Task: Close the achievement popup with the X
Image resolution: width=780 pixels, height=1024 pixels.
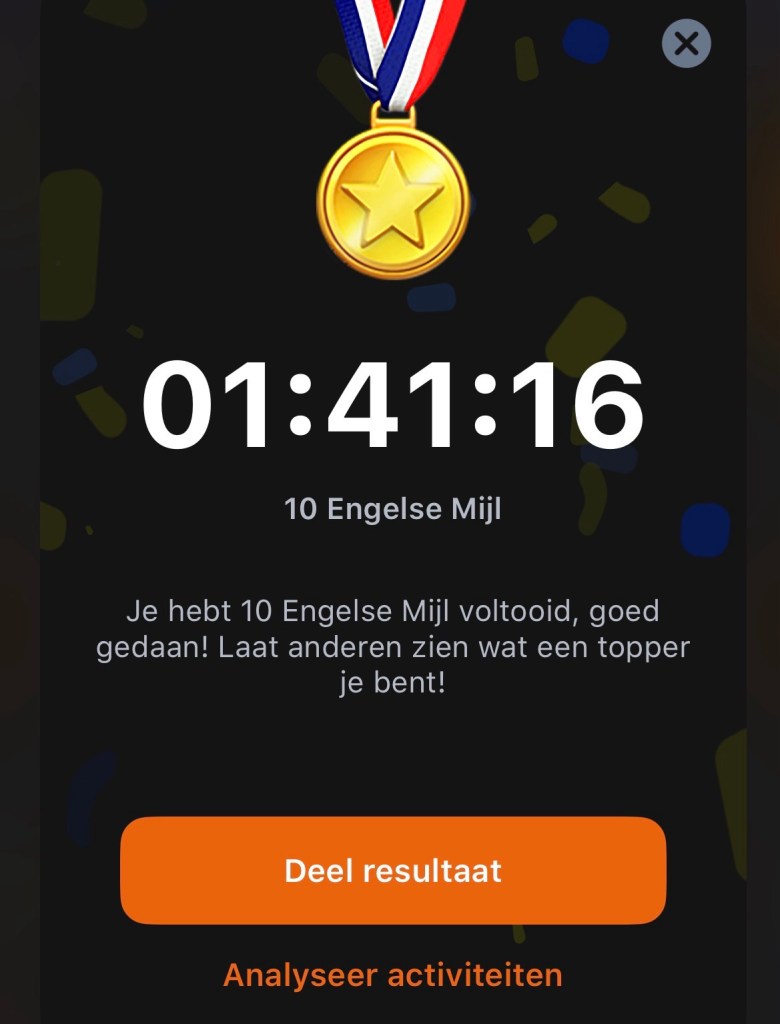Action: coord(686,44)
